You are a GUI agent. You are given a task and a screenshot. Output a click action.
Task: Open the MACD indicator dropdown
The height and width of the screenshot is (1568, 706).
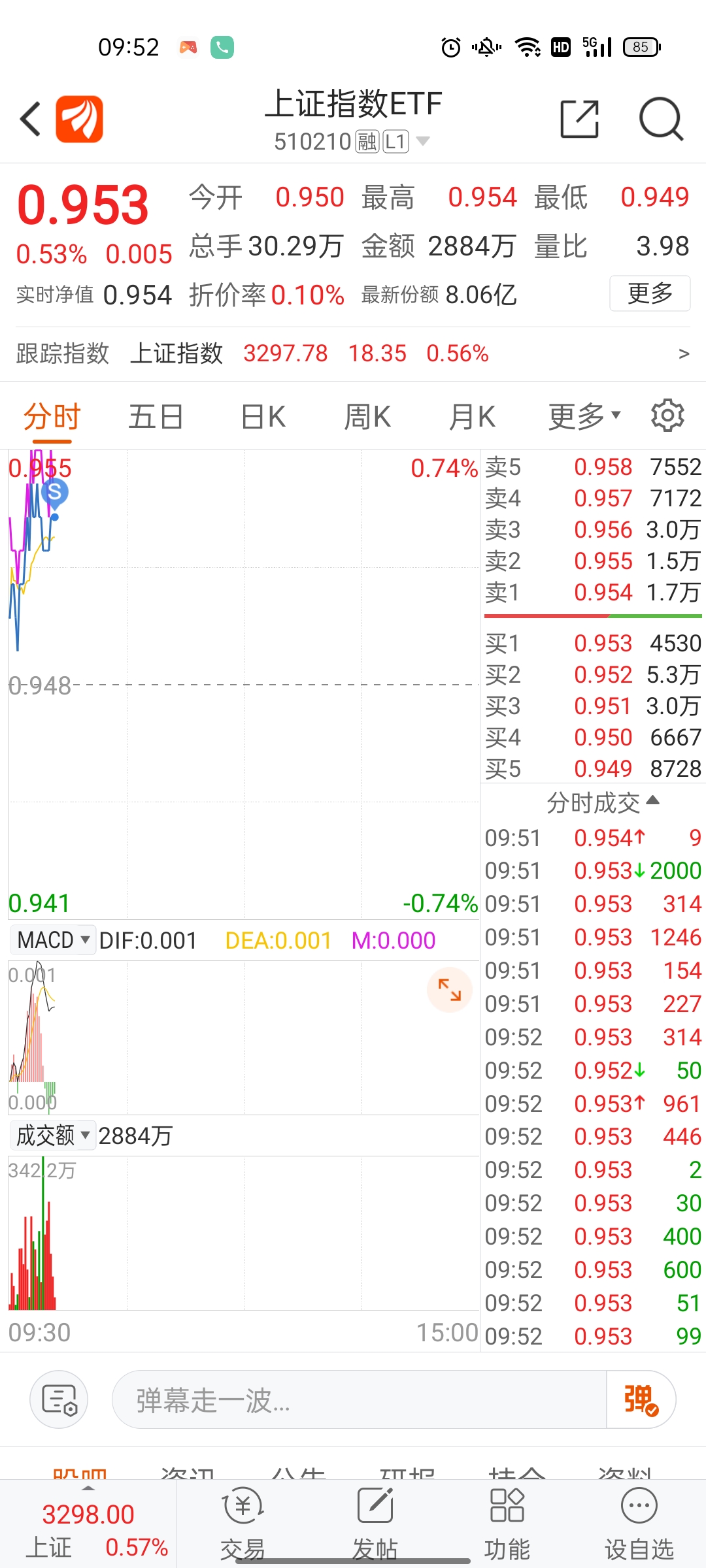point(52,939)
